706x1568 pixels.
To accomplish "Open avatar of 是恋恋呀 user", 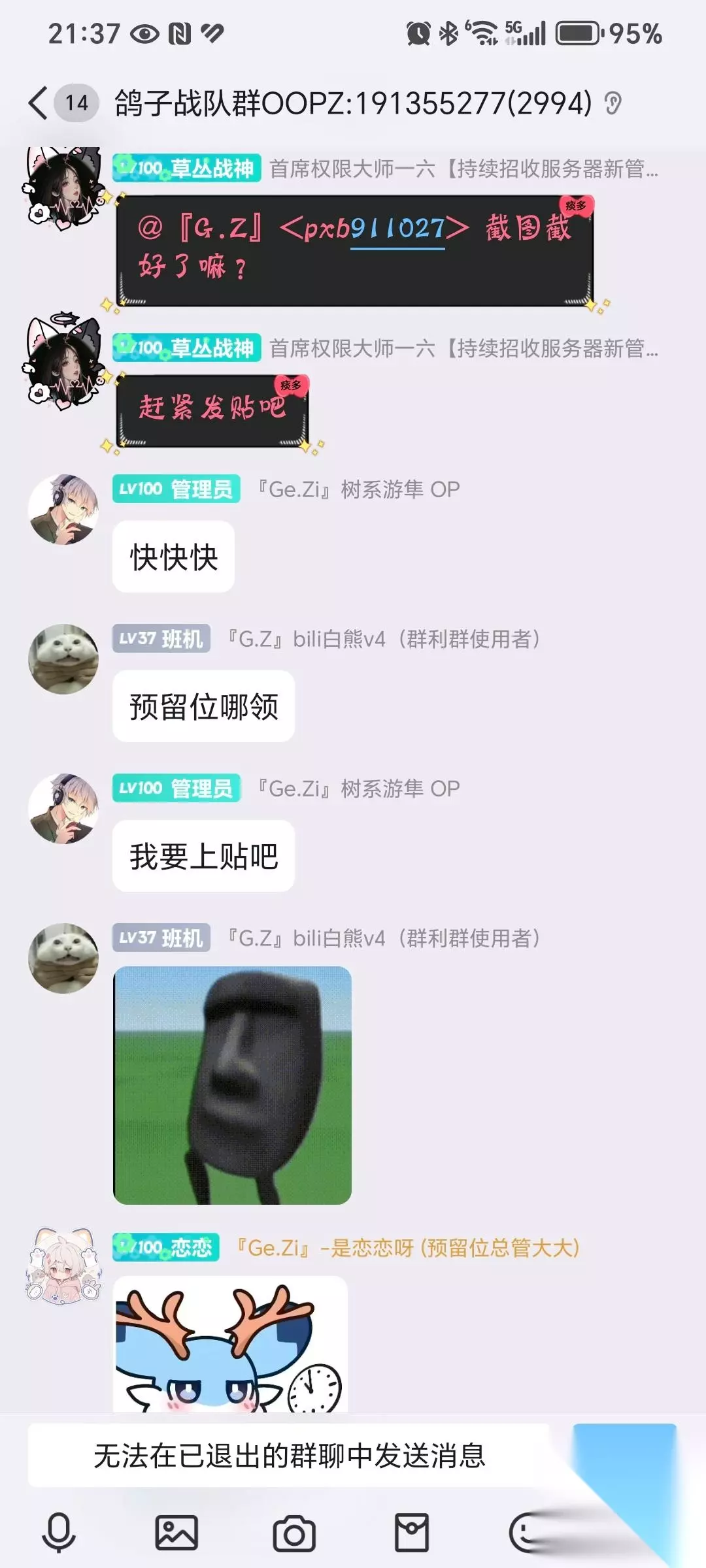I will click(x=63, y=1265).
